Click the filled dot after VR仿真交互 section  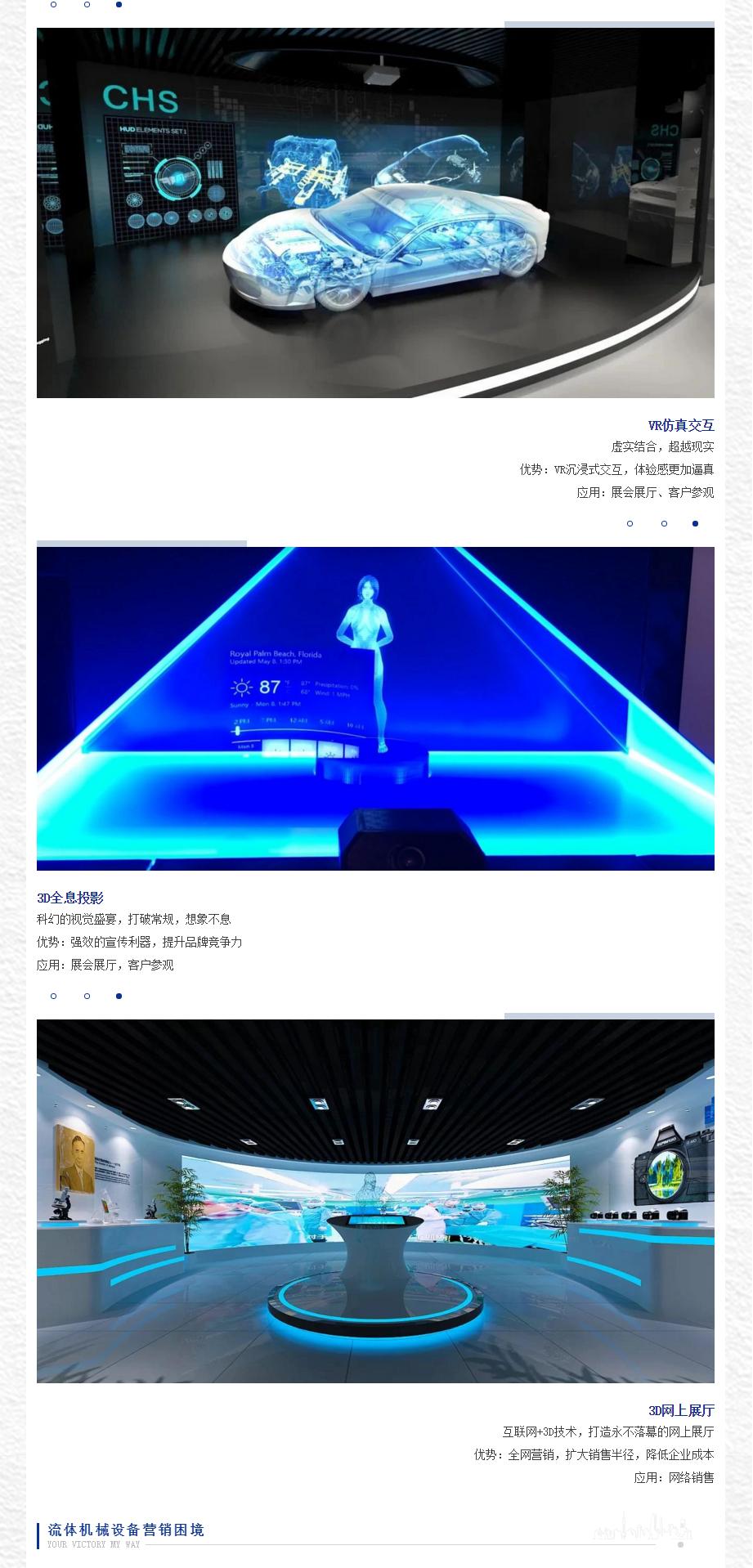coord(695,523)
